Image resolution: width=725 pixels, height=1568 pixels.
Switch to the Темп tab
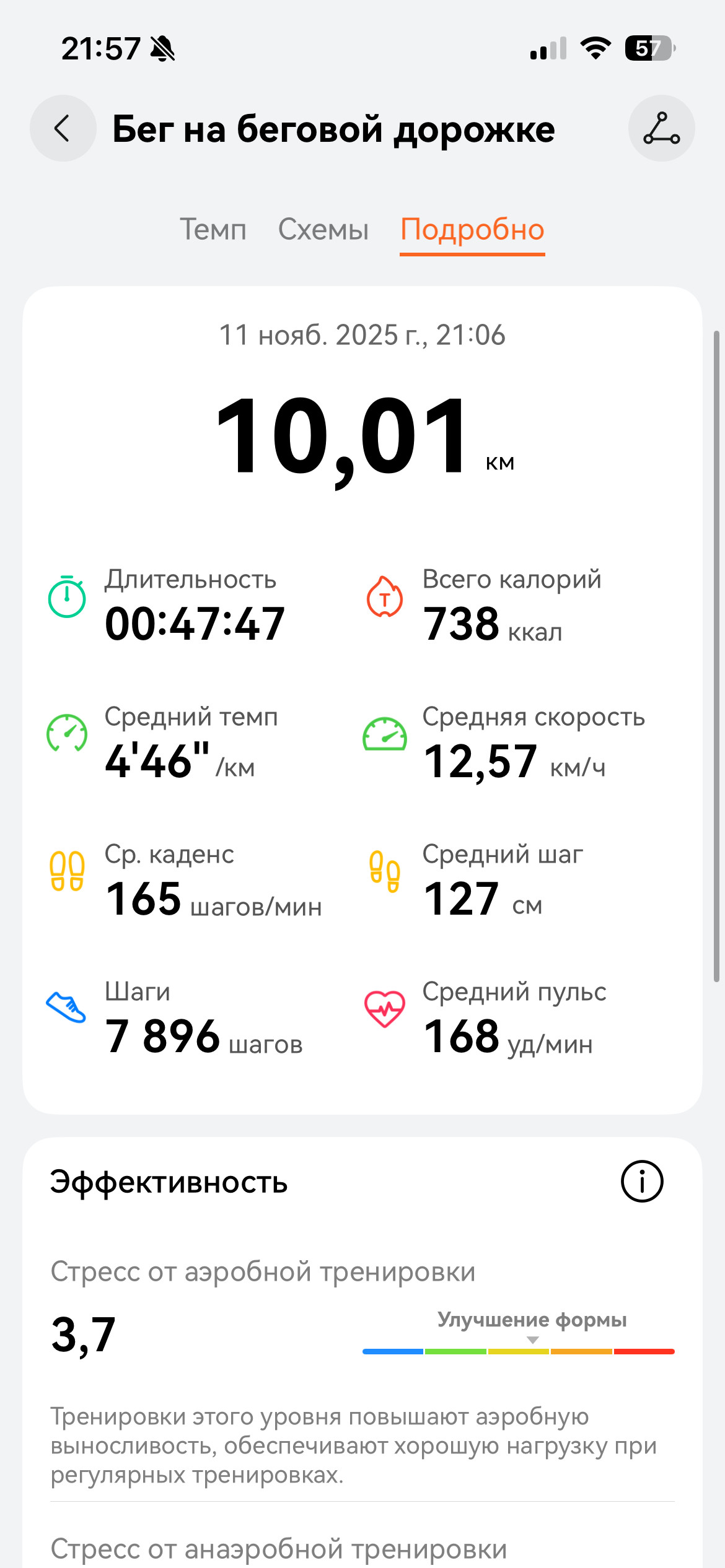coord(213,230)
